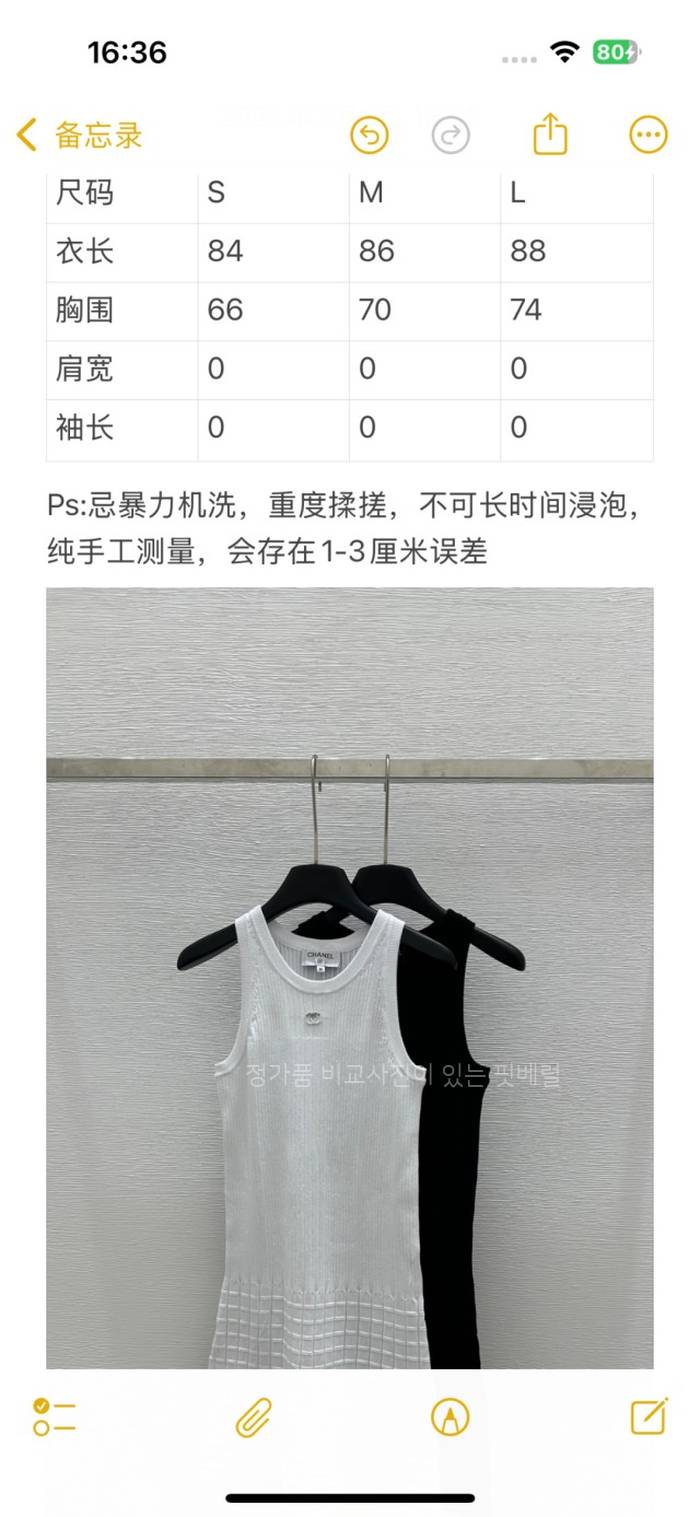Go back to 备忘录 list

(x=80, y=135)
